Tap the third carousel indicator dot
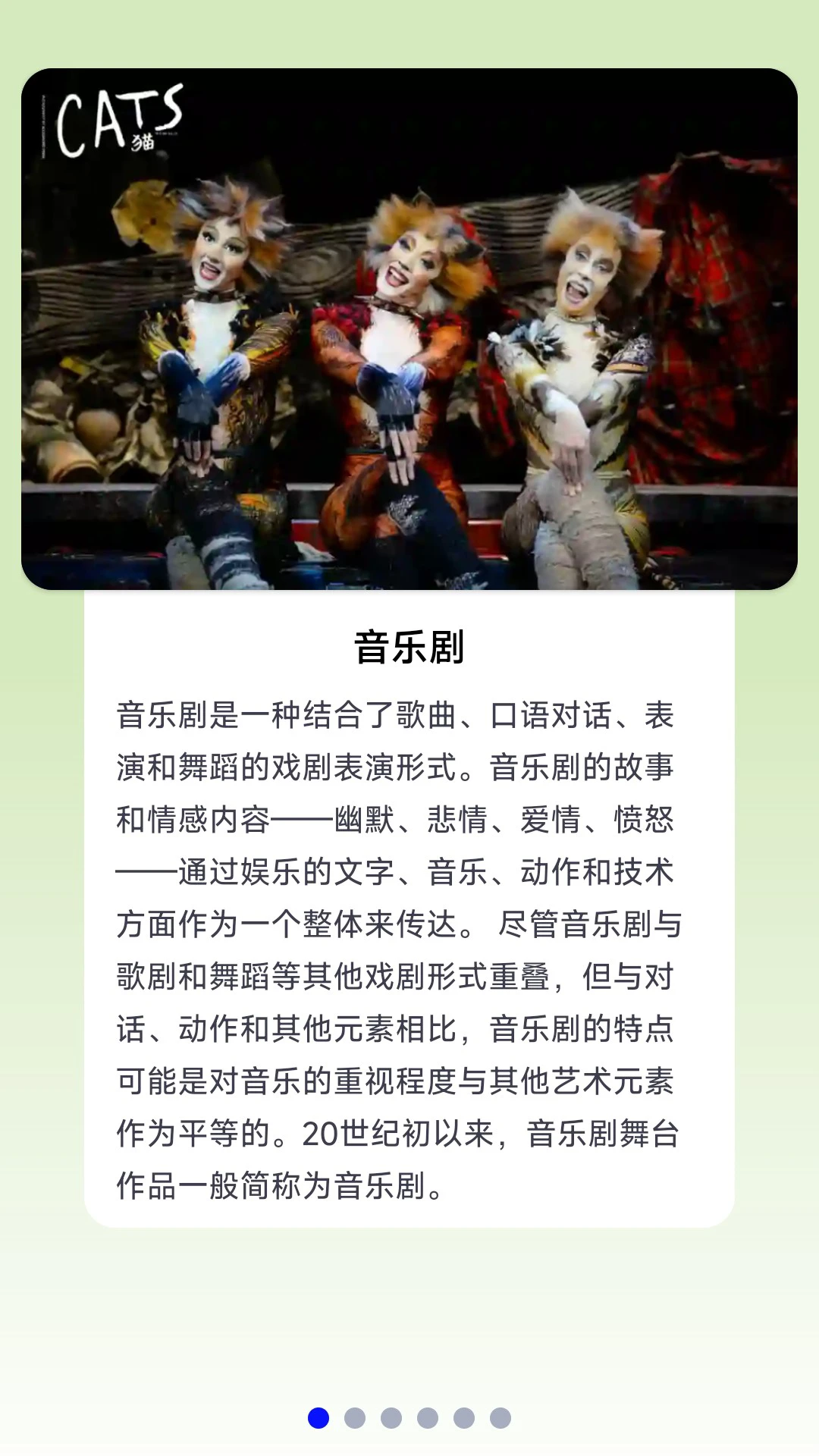Viewport: 819px width, 1456px height. (x=390, y=1417)
